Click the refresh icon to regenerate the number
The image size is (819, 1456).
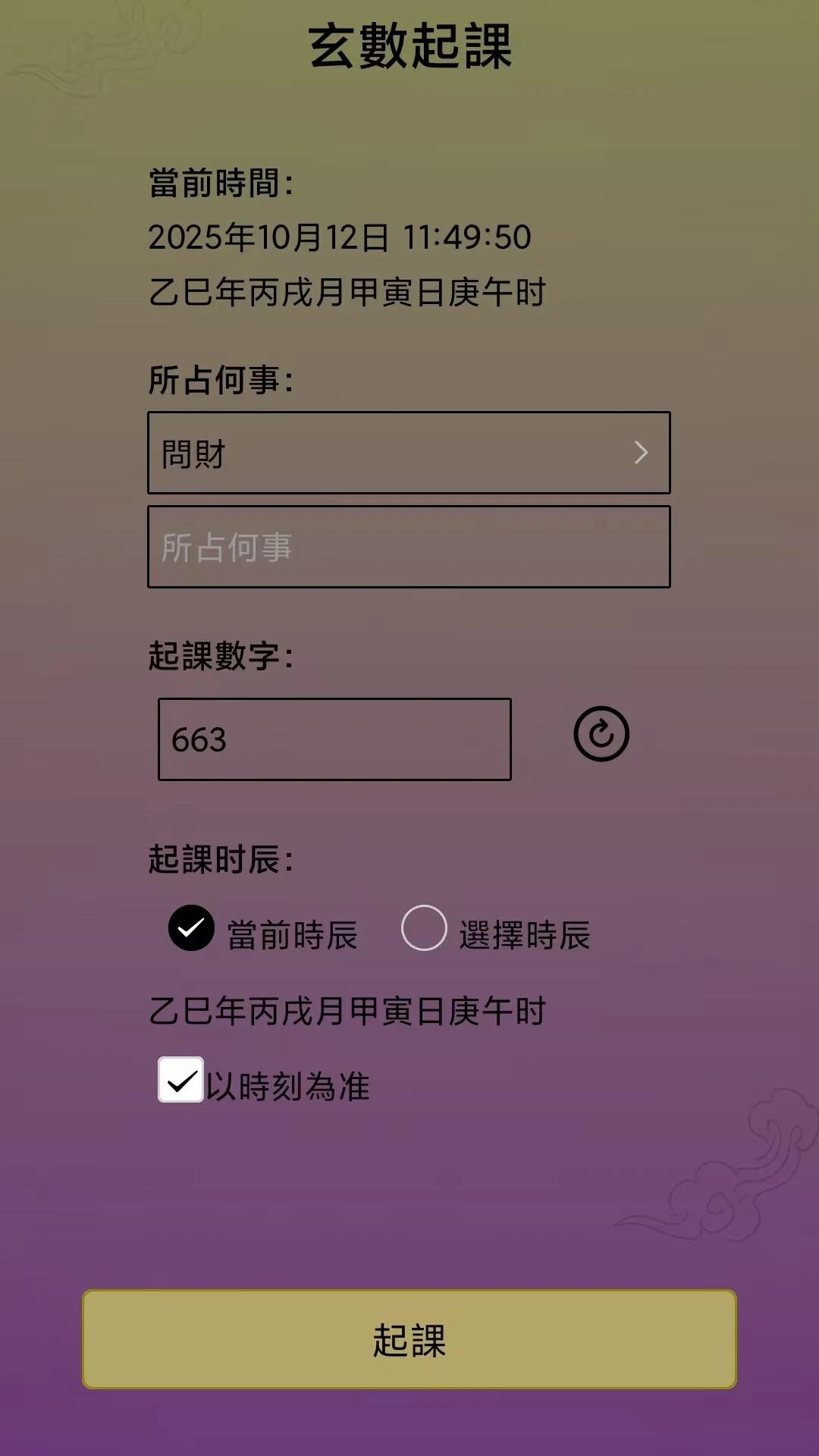pyautogui.click(x=601, y=733)
